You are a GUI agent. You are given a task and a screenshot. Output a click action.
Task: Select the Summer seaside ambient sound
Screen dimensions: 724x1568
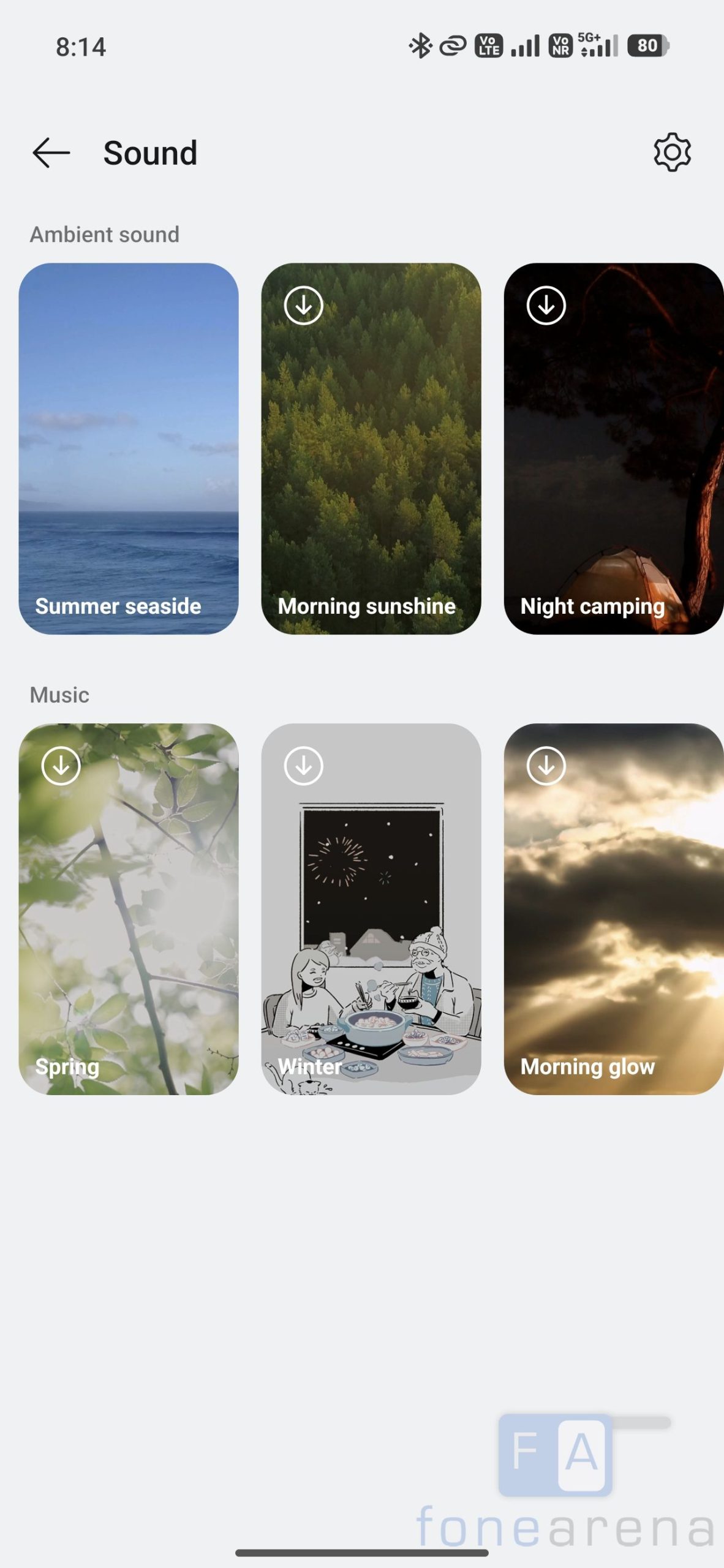tap(129, 448)
